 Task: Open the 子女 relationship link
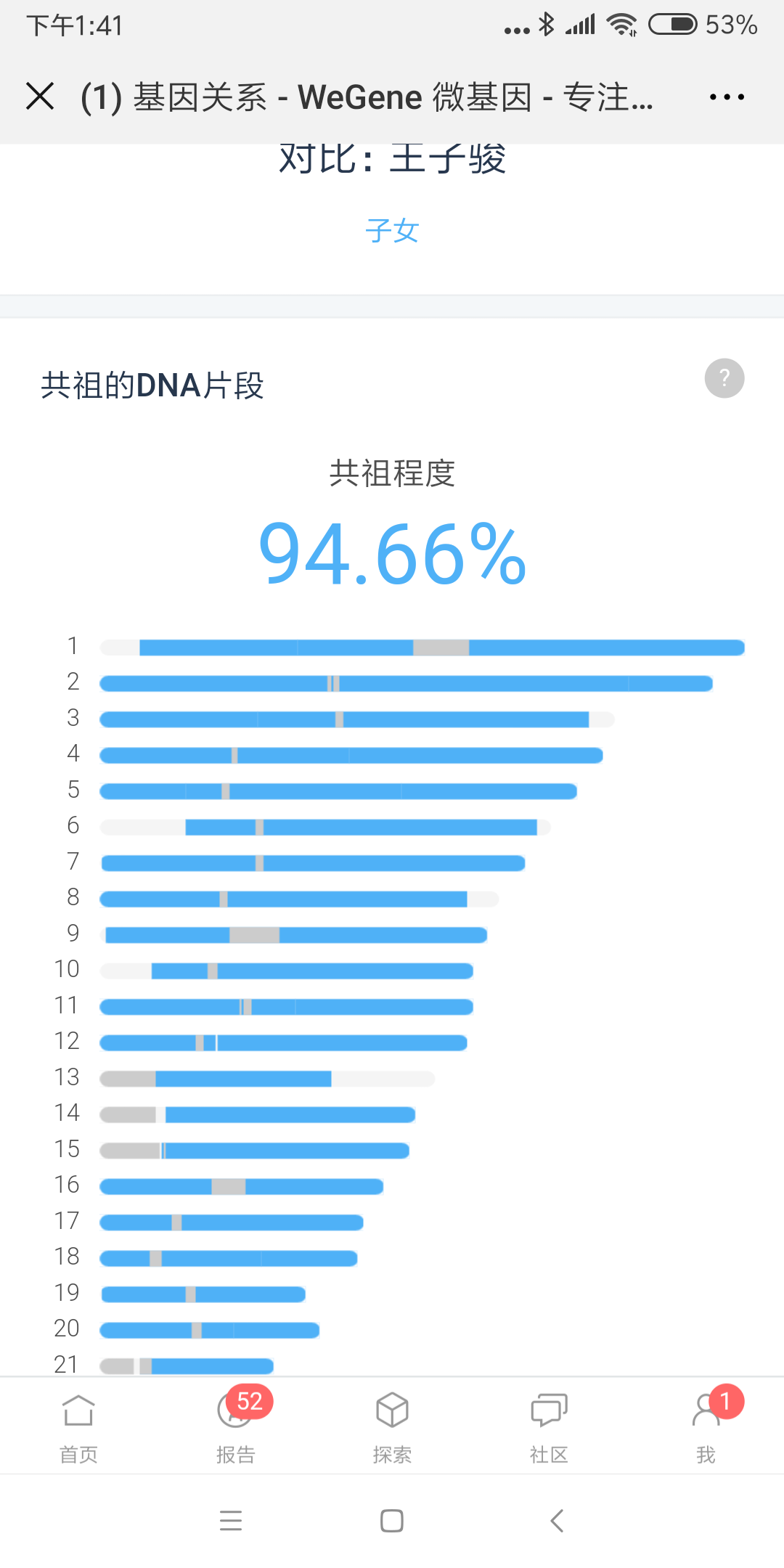[392, 231]
